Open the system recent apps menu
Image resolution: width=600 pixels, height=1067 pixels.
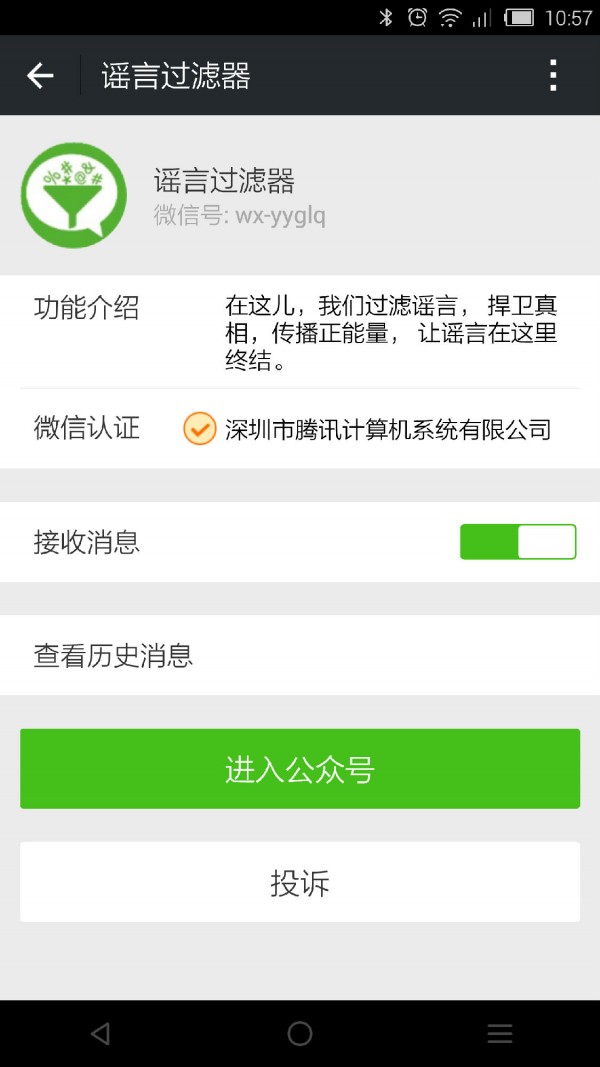(499, 1034)
